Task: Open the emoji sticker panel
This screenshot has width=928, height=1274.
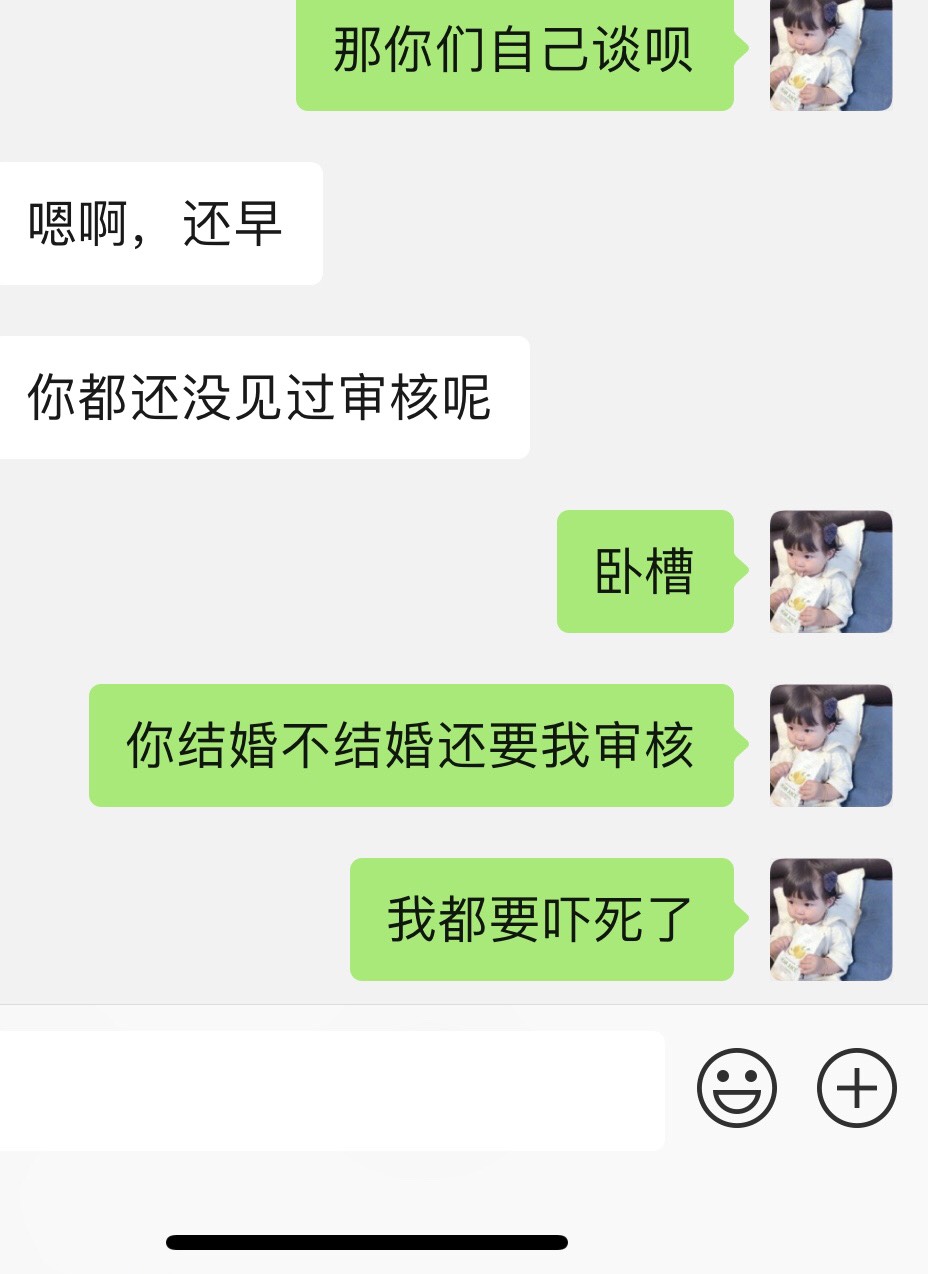Action: (x=736, y=1088)
